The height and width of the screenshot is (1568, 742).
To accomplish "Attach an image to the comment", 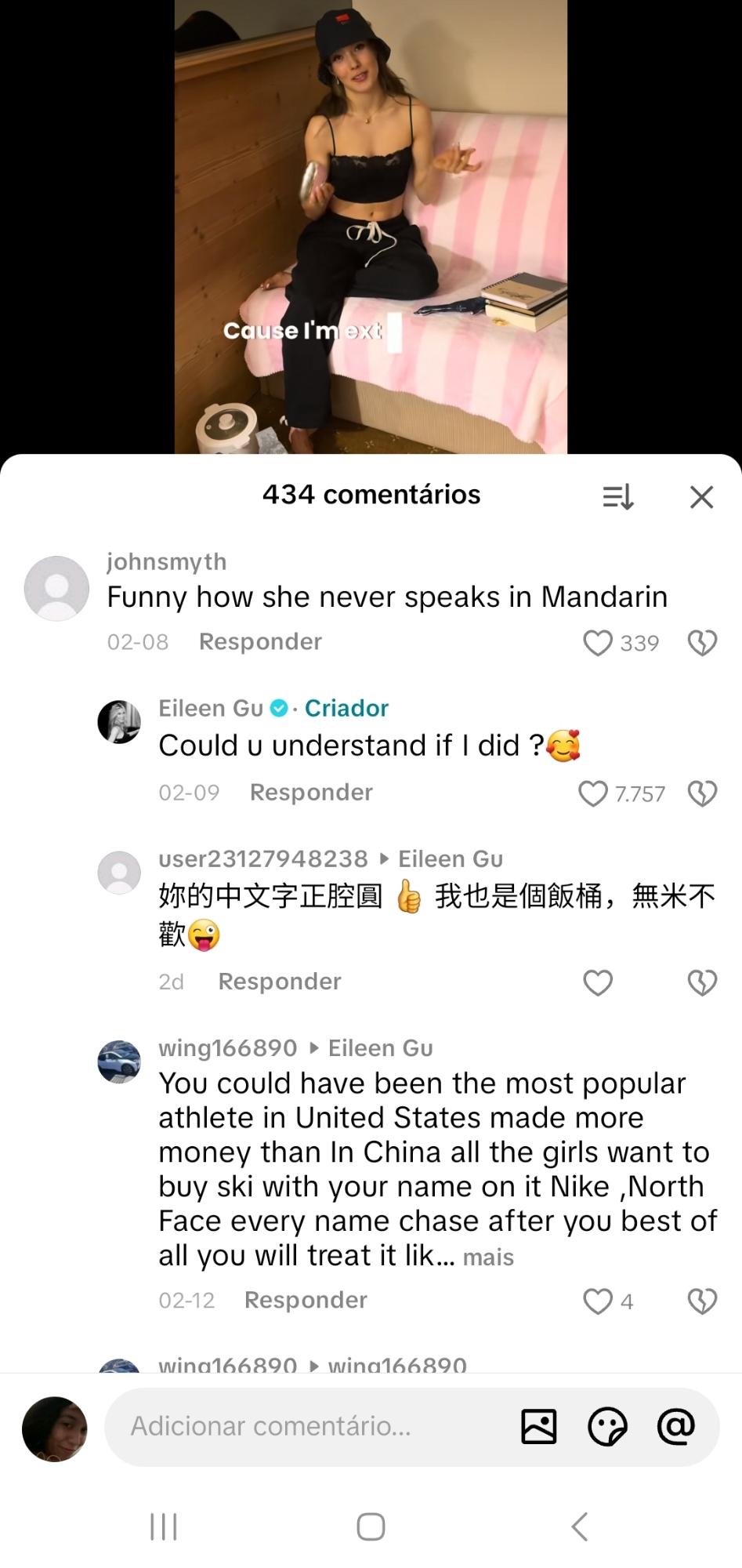I will tap(539, 1426).
